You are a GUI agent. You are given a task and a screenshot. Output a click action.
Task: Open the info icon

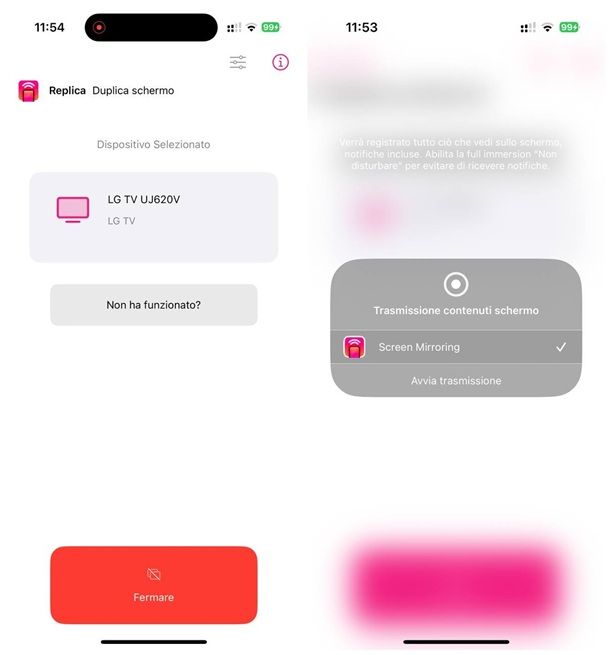tap(281, 62)
